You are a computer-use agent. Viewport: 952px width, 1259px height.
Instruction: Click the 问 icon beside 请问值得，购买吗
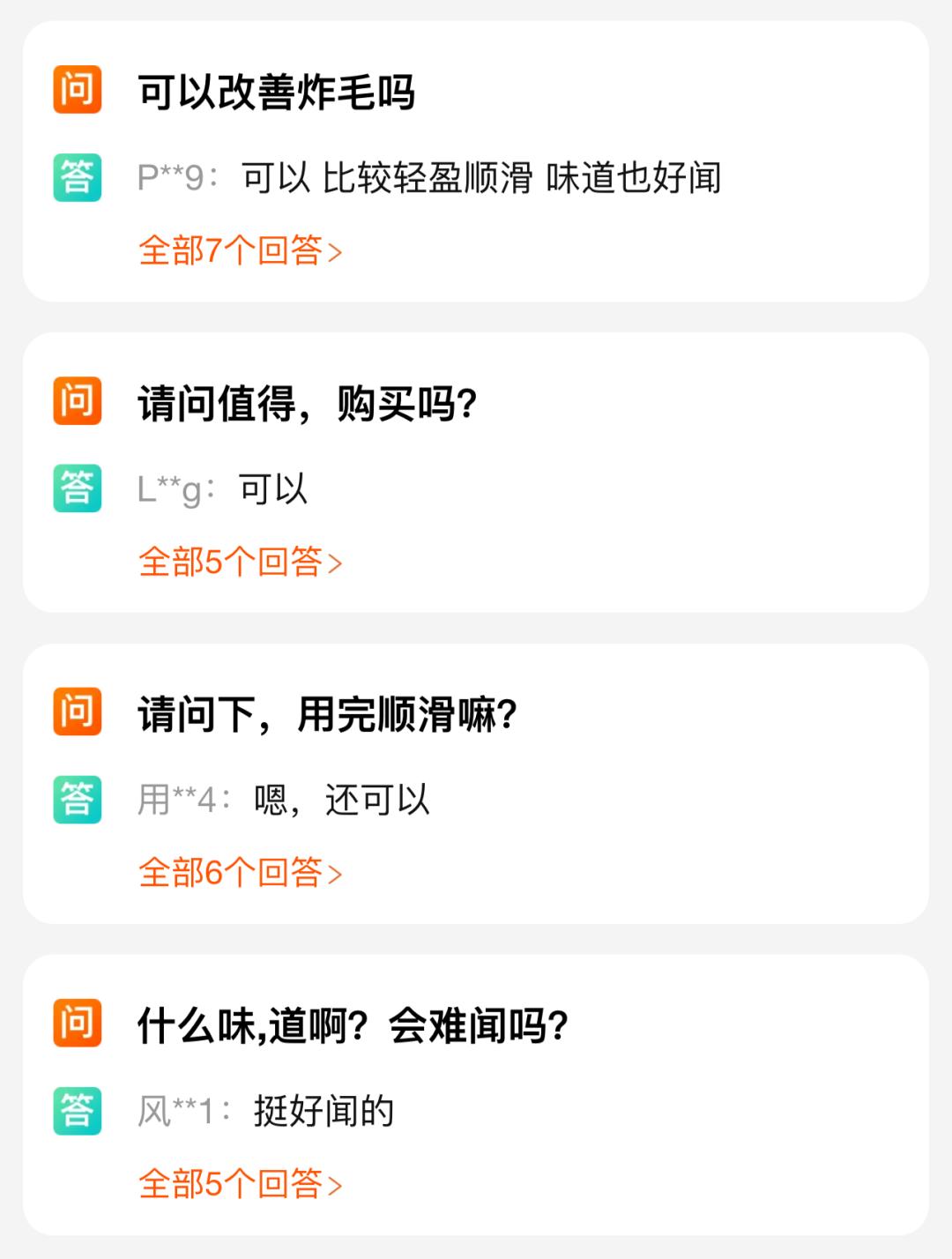pos(78,401)
